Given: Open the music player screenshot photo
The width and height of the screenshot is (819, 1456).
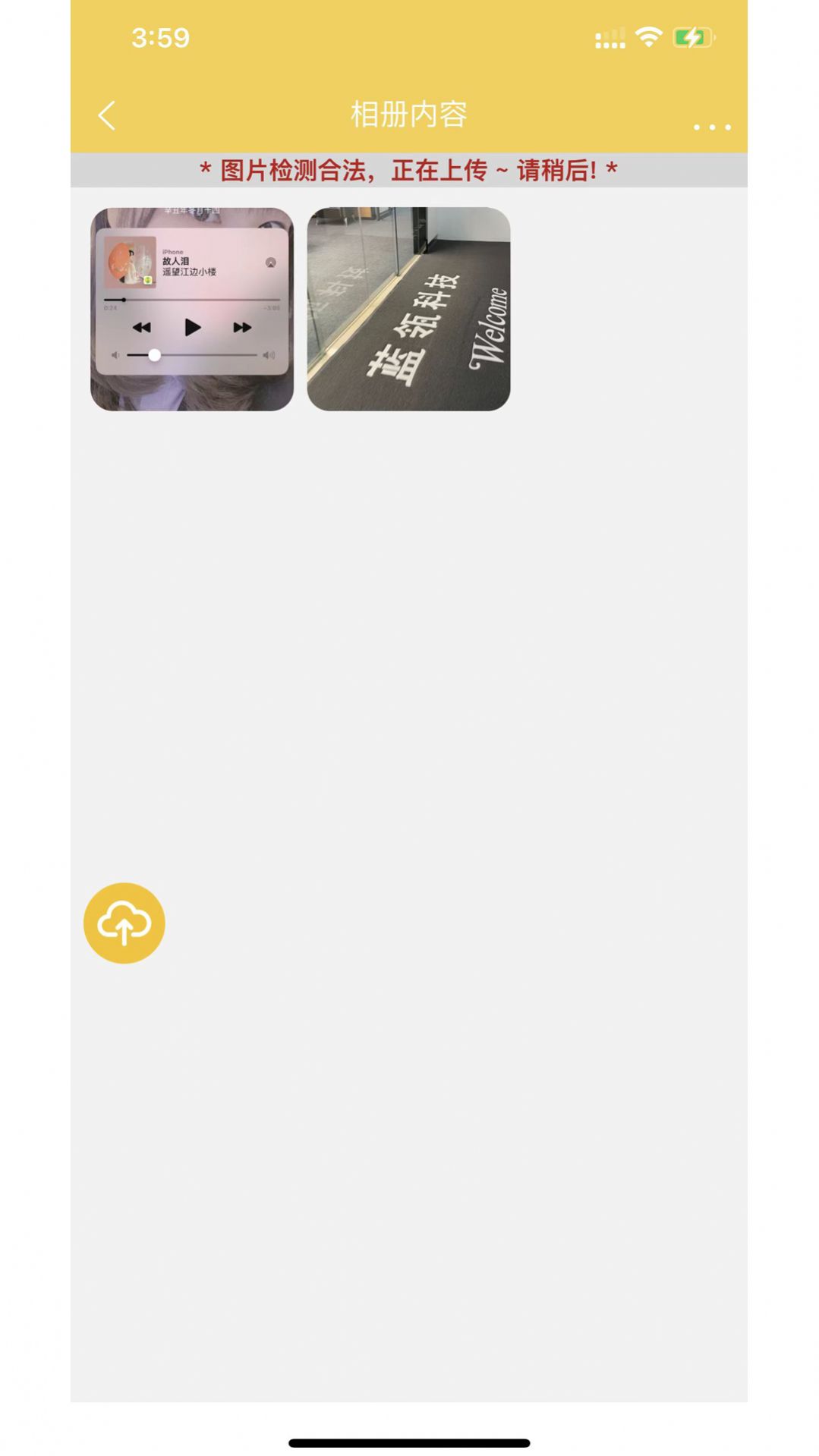Looking at the screenshot, I should (192, 309).
